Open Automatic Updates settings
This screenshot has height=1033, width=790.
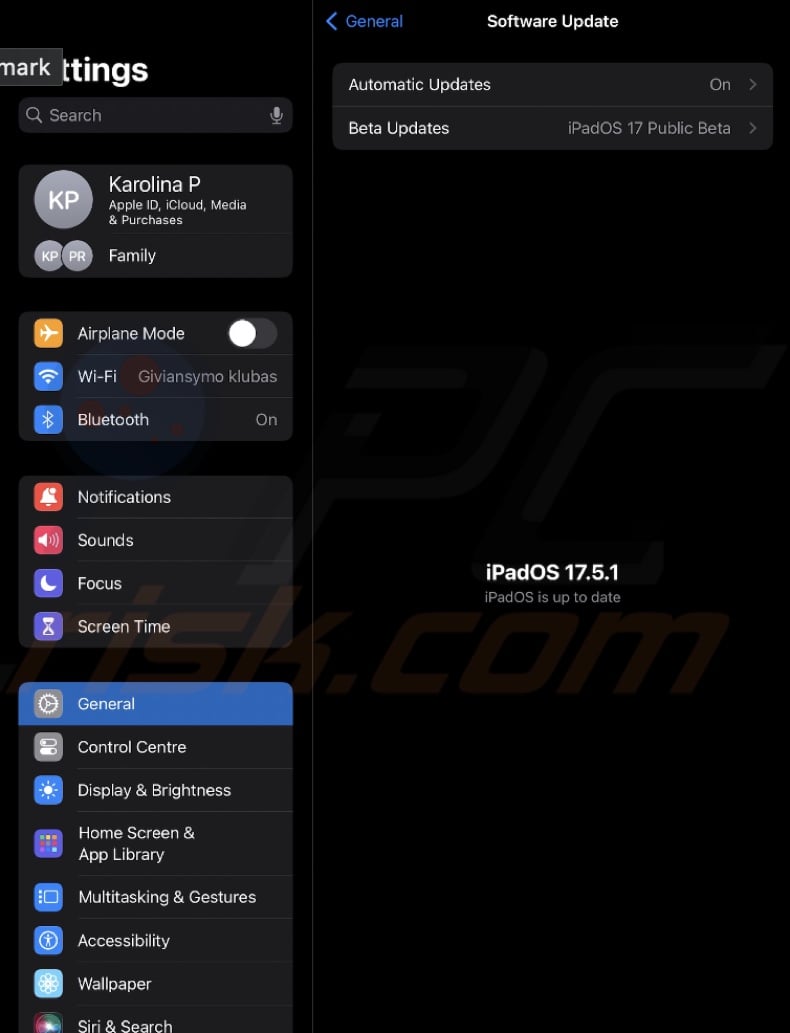pos(552,85)
